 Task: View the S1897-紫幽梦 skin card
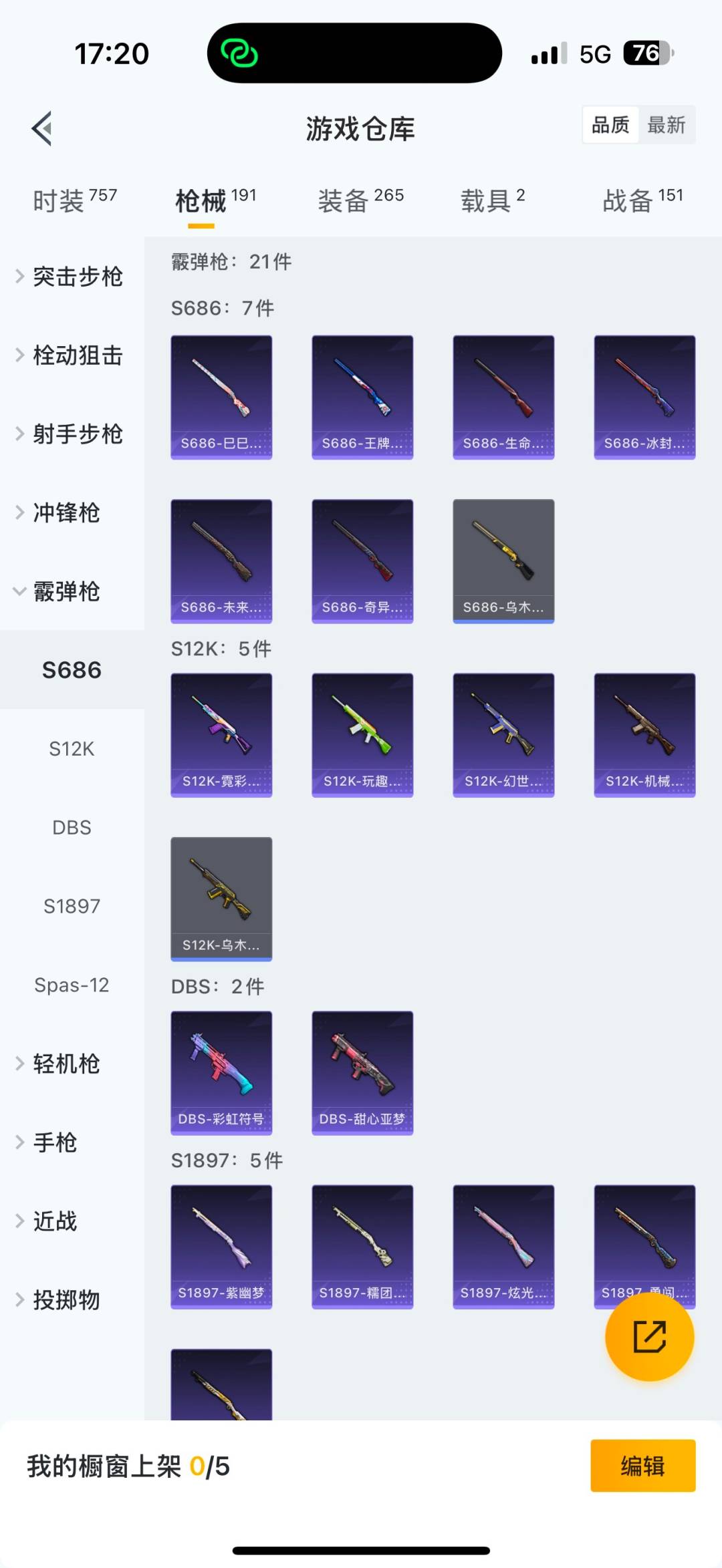coord(221,1247)
